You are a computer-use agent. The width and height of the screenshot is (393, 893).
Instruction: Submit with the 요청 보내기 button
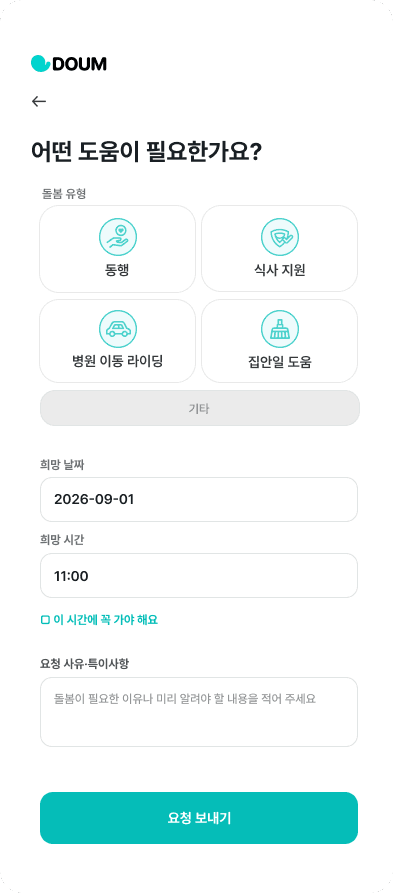click(199, 818)
